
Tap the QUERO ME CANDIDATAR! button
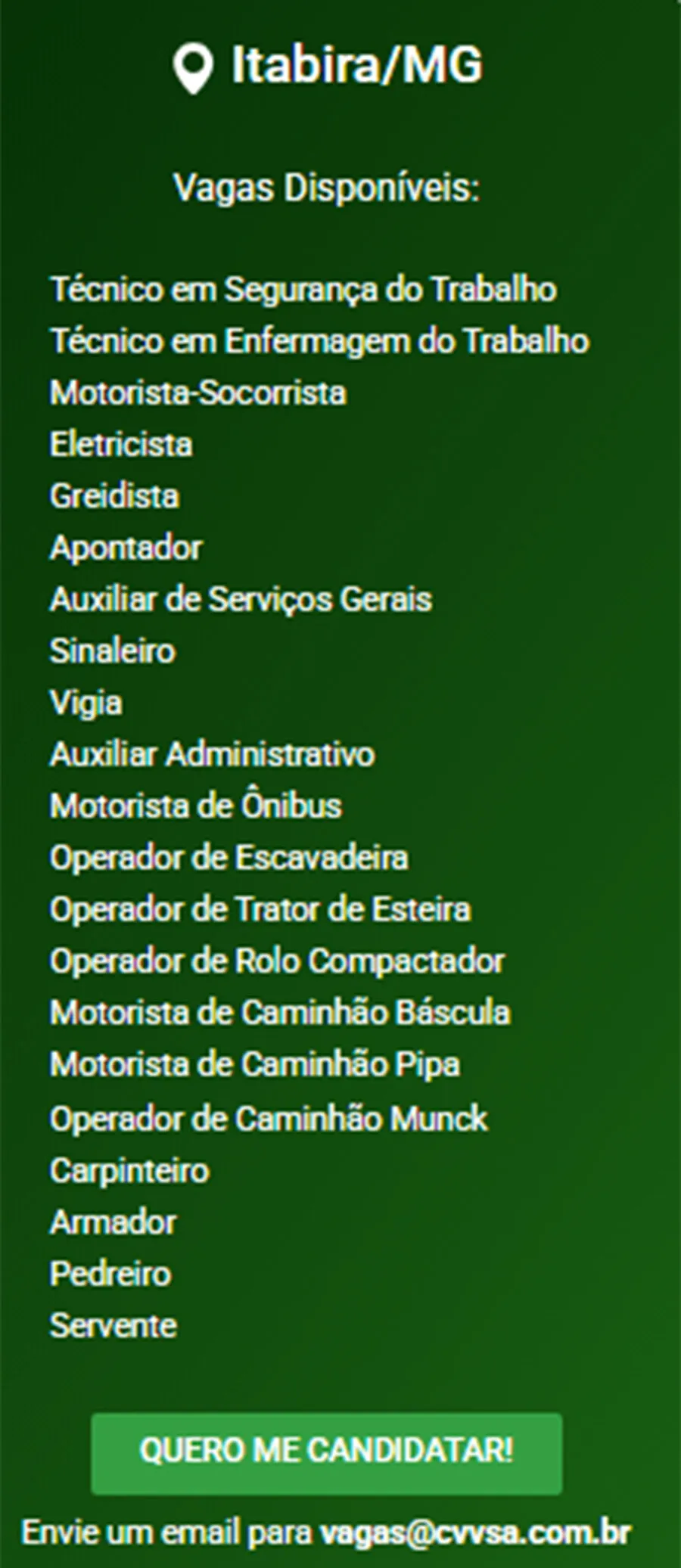click(x=326, y=1452)
